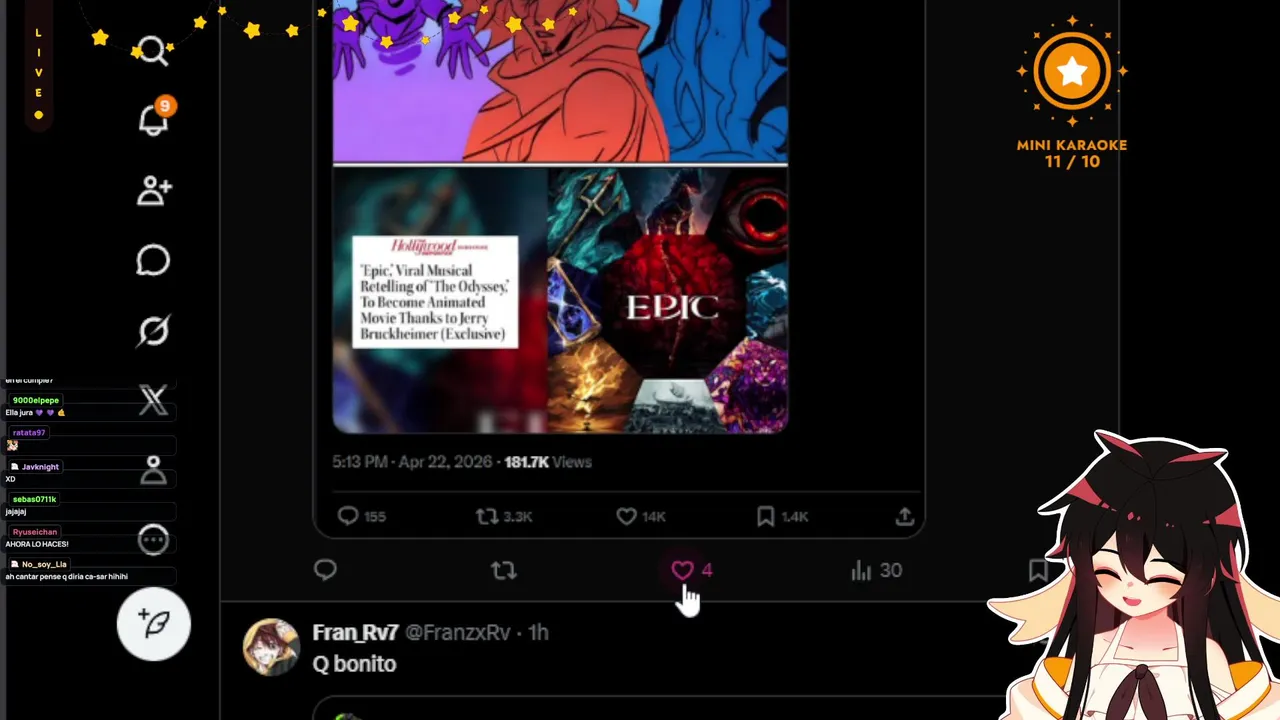Image resolution: width=1280 pixels, height=720 pixels.
Task: Repost the embedded post with 3.3K reposts
Action: 487,516
